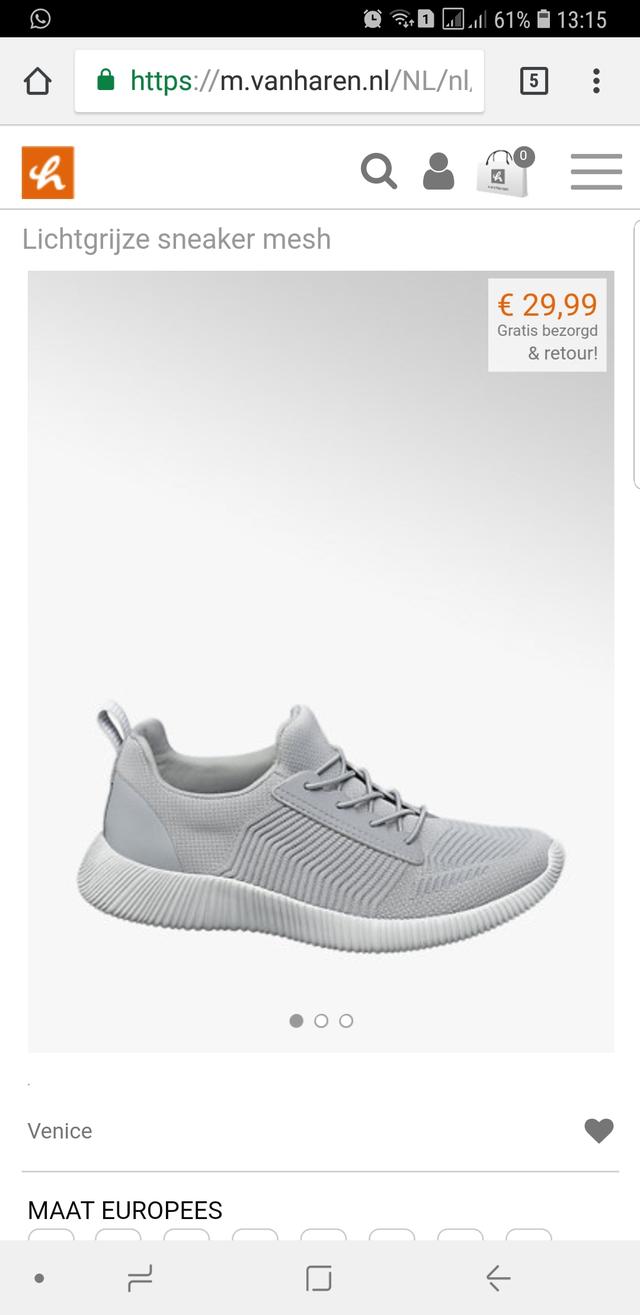
Task: View the shopping bag
Action: [x=504, y=172]
